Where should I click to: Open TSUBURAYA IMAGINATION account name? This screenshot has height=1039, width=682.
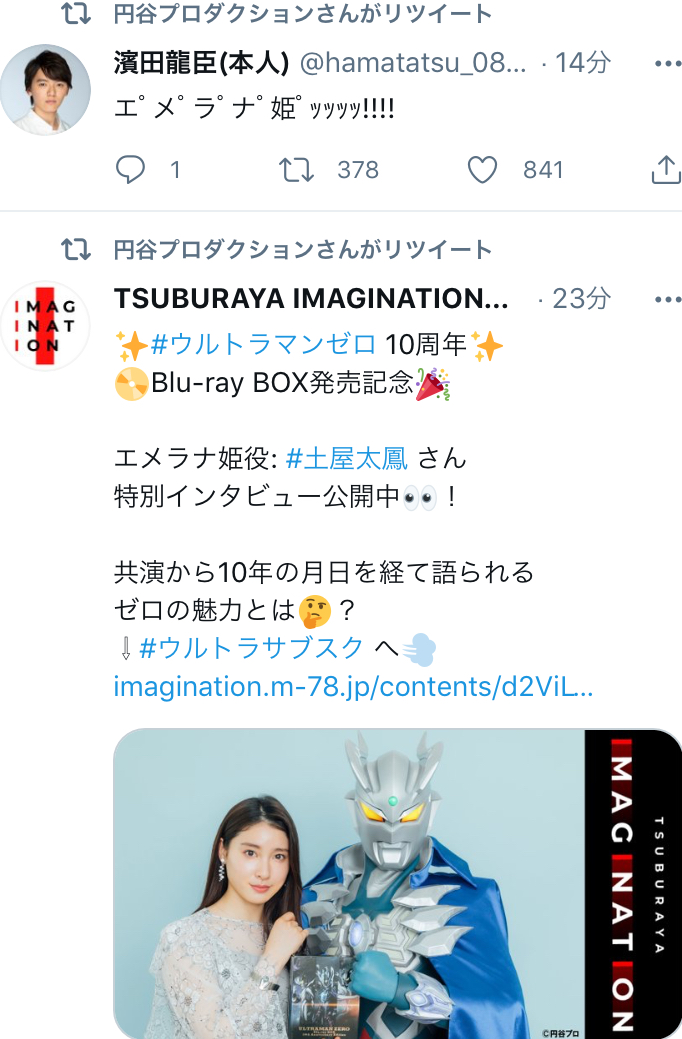point(312,299)
